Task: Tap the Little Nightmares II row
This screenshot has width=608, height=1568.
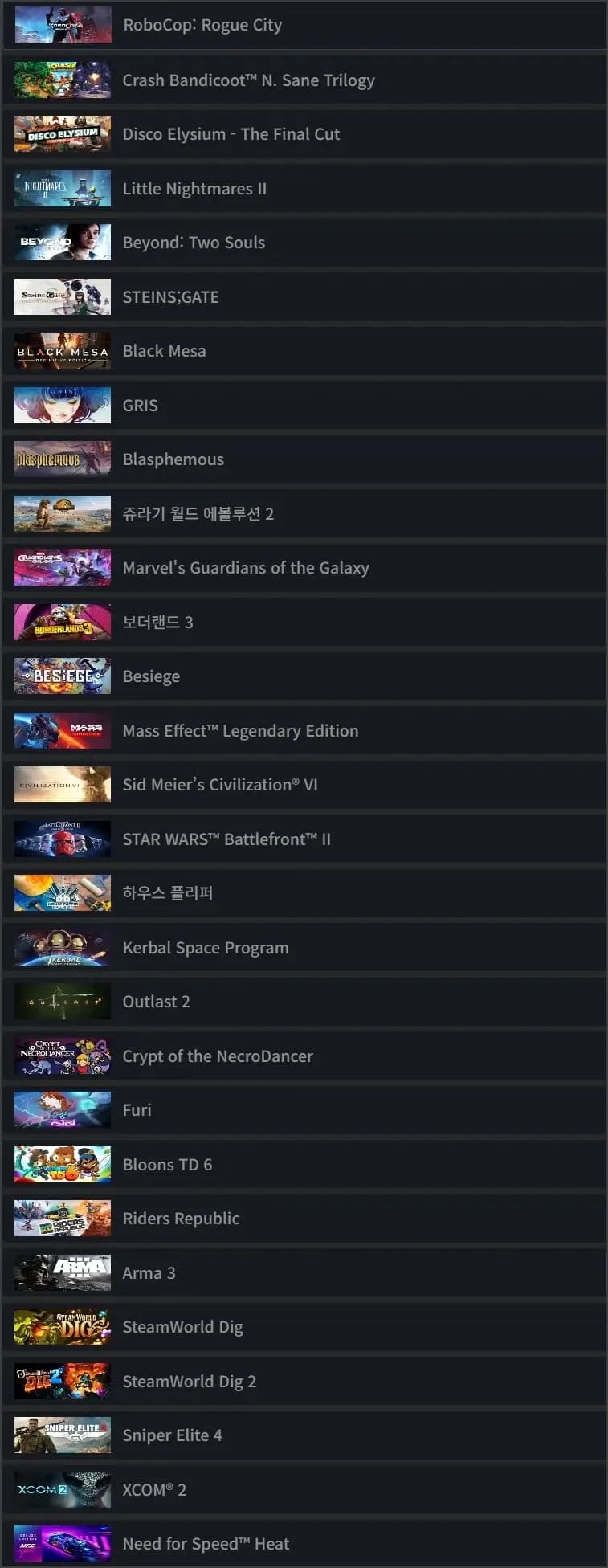Action: [194, 189]
